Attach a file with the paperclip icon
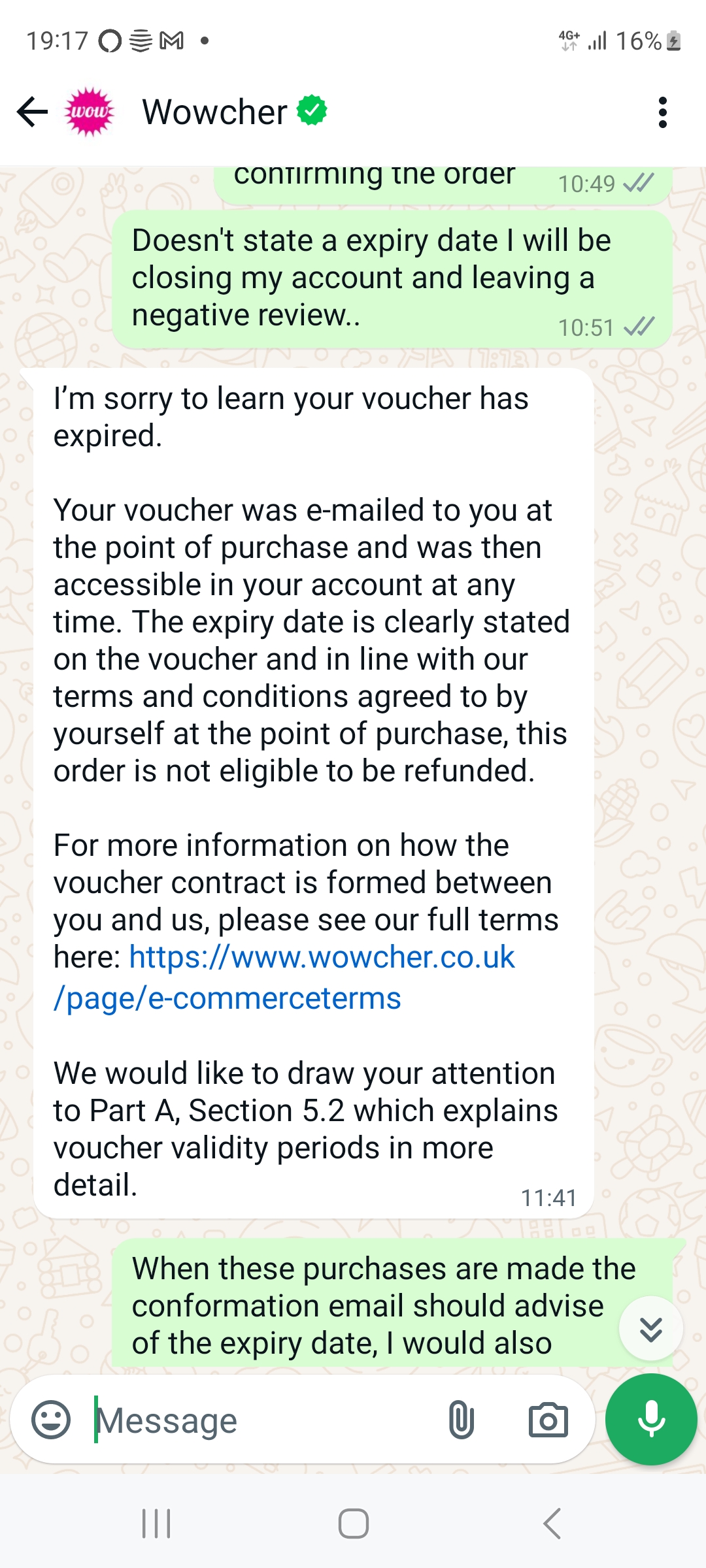 click(x=462, y=1419)
